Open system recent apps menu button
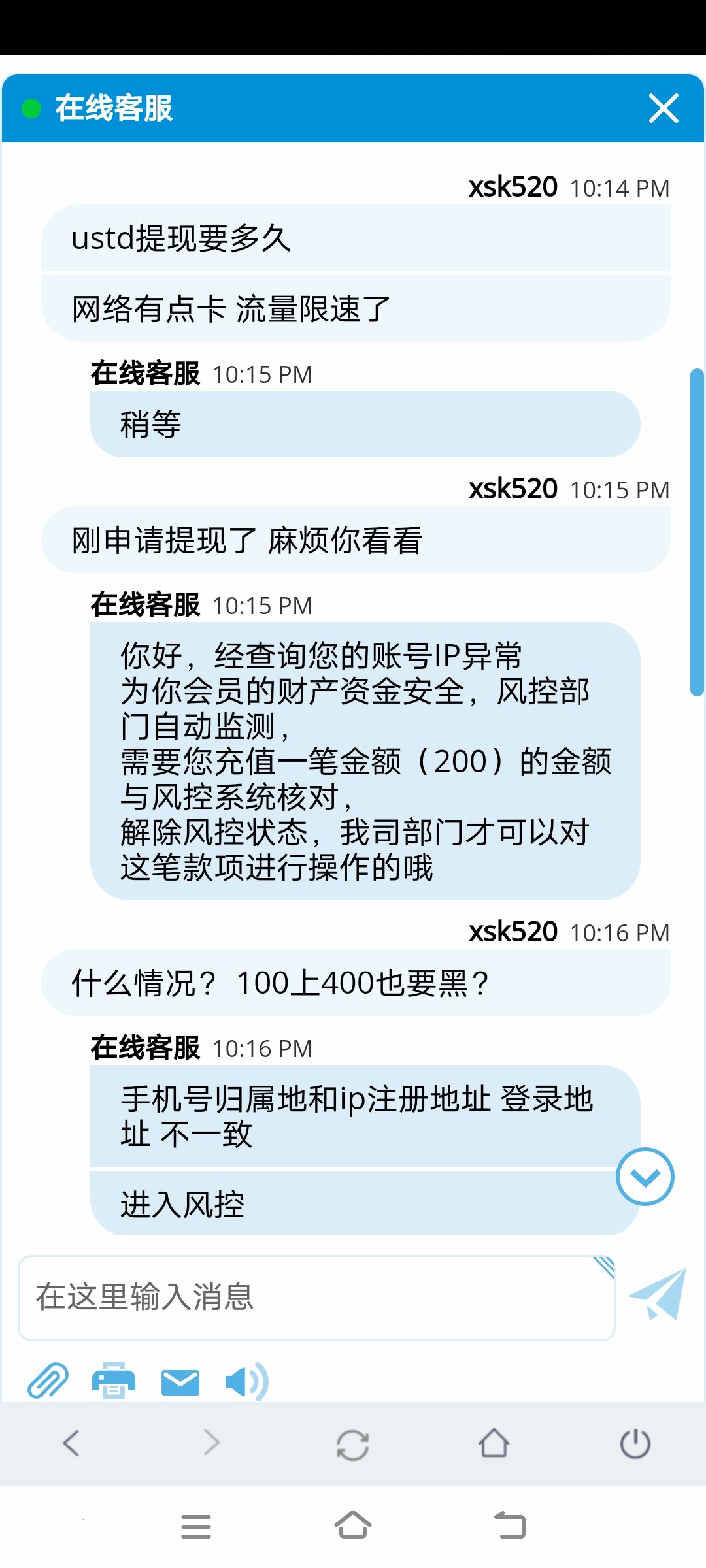The height and width of the screenshot is (1568, 706). coord(195,1526)
